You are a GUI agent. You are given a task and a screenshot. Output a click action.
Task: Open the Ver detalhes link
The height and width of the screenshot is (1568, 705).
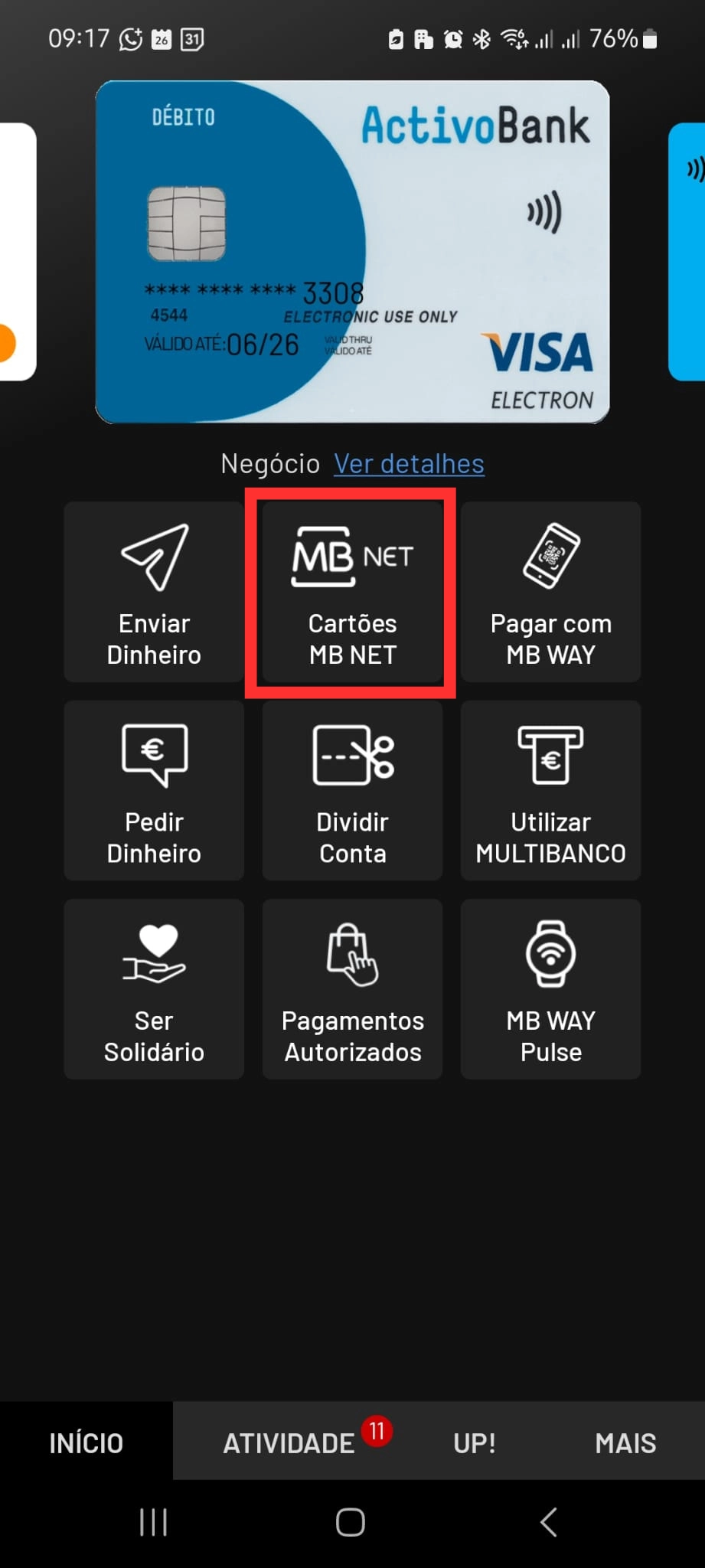click(x=409, y=464)
